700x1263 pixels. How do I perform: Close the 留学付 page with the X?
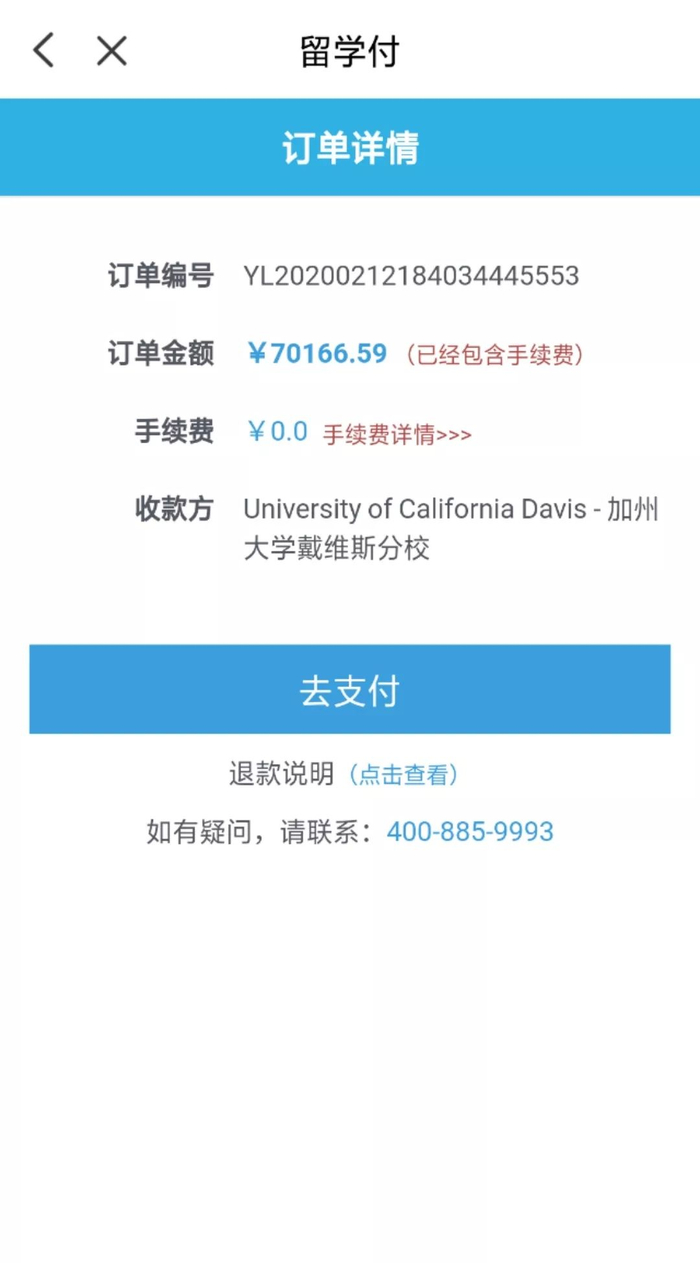pyautogui.click(x=112, y=50)
